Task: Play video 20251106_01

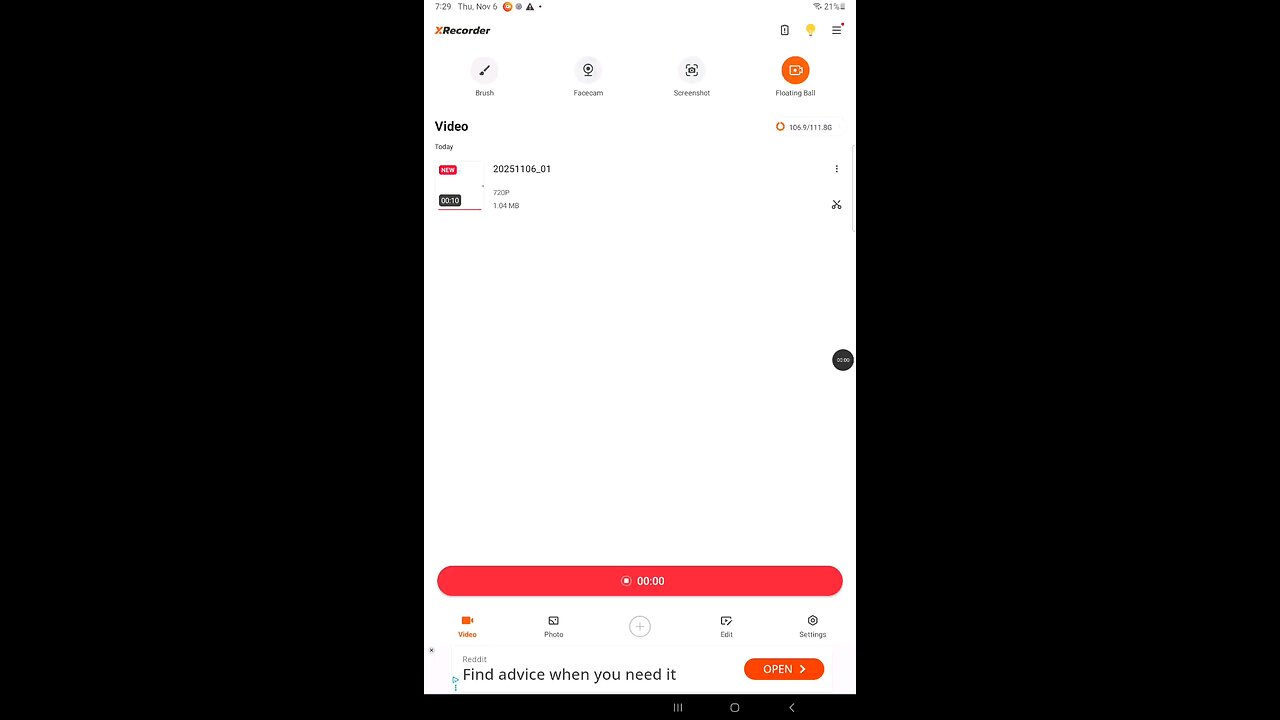Action: pos(460,186)
